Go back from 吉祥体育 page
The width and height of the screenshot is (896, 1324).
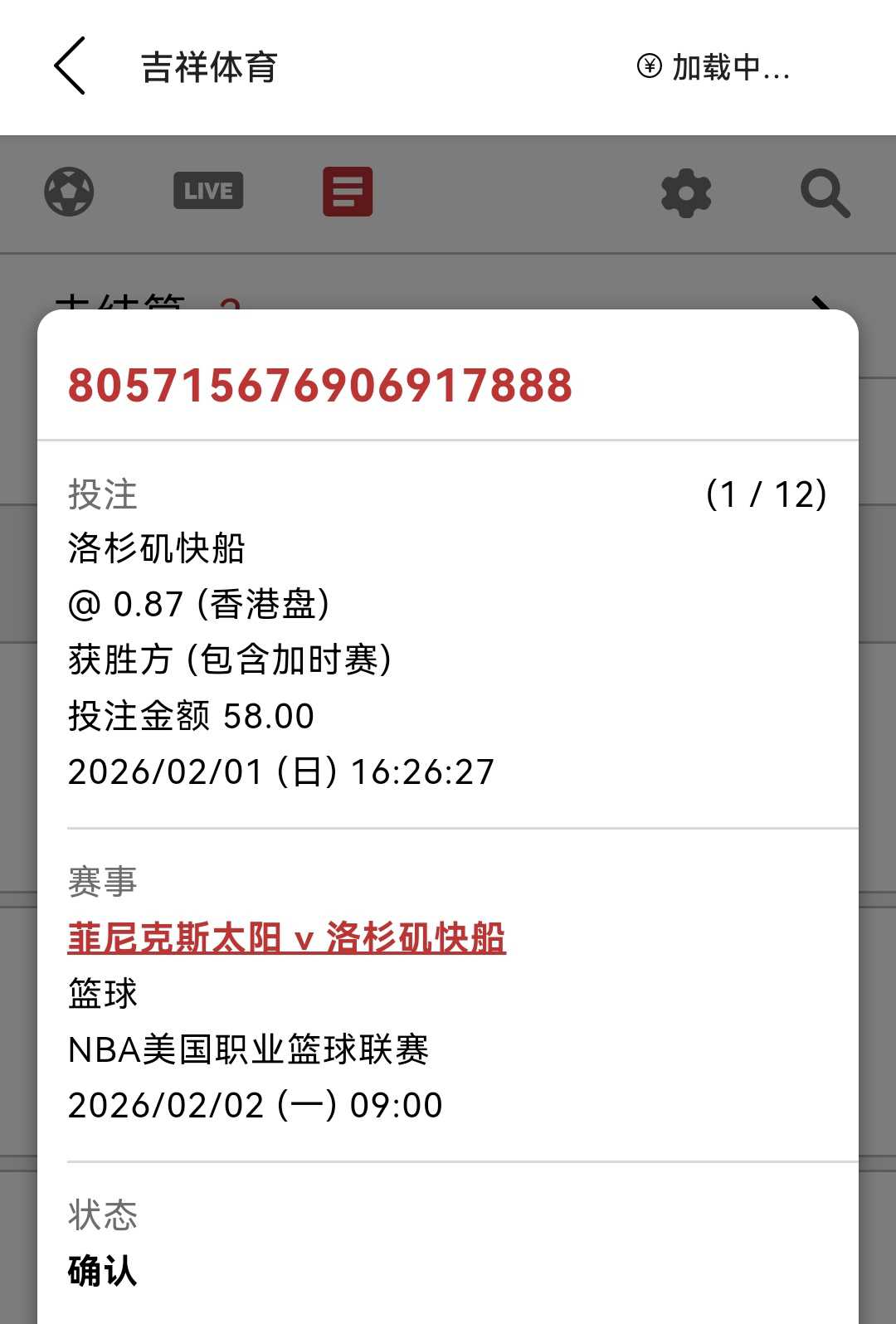pos(70,66)
